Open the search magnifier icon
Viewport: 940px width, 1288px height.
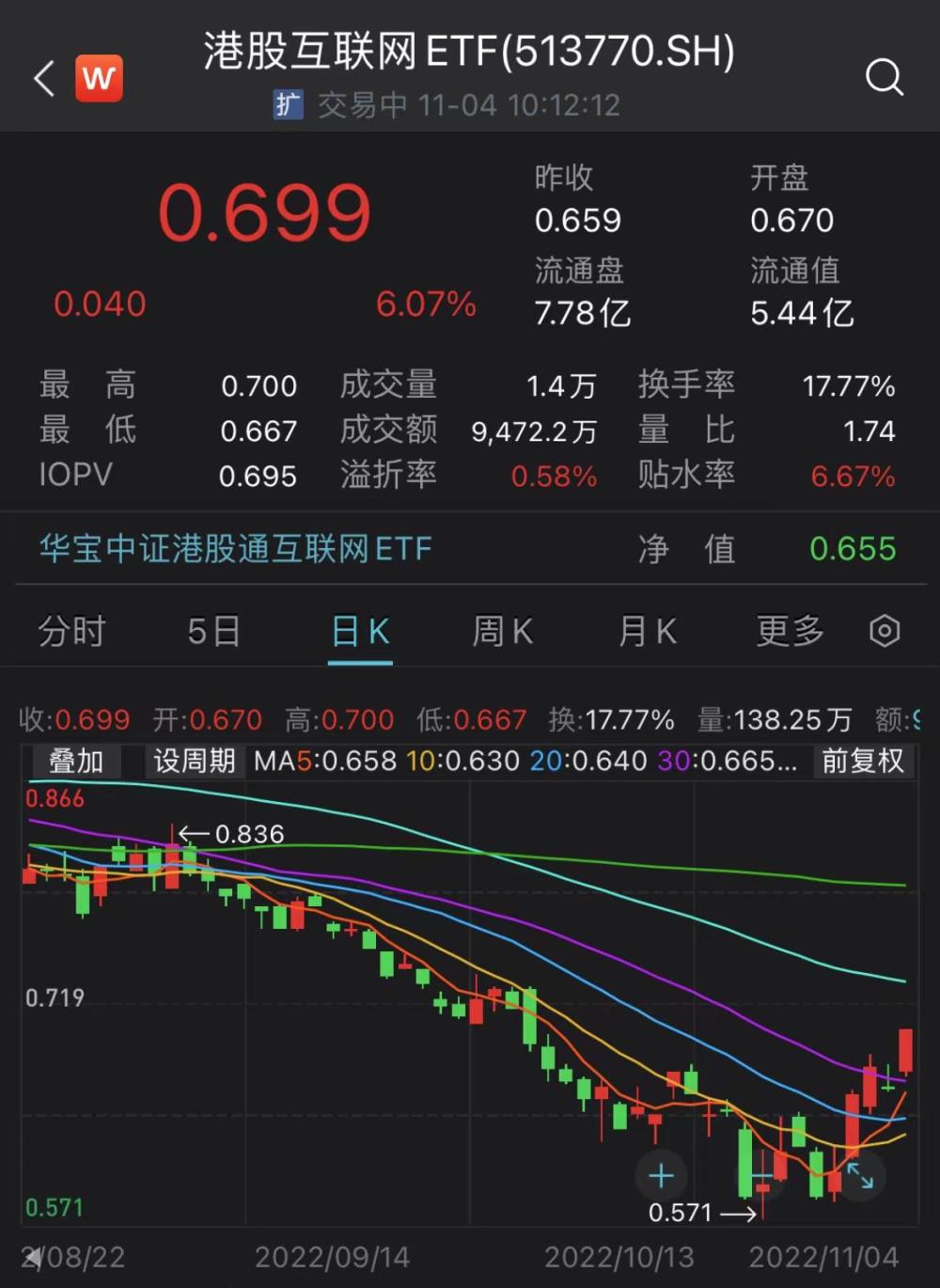coord(884,78)
